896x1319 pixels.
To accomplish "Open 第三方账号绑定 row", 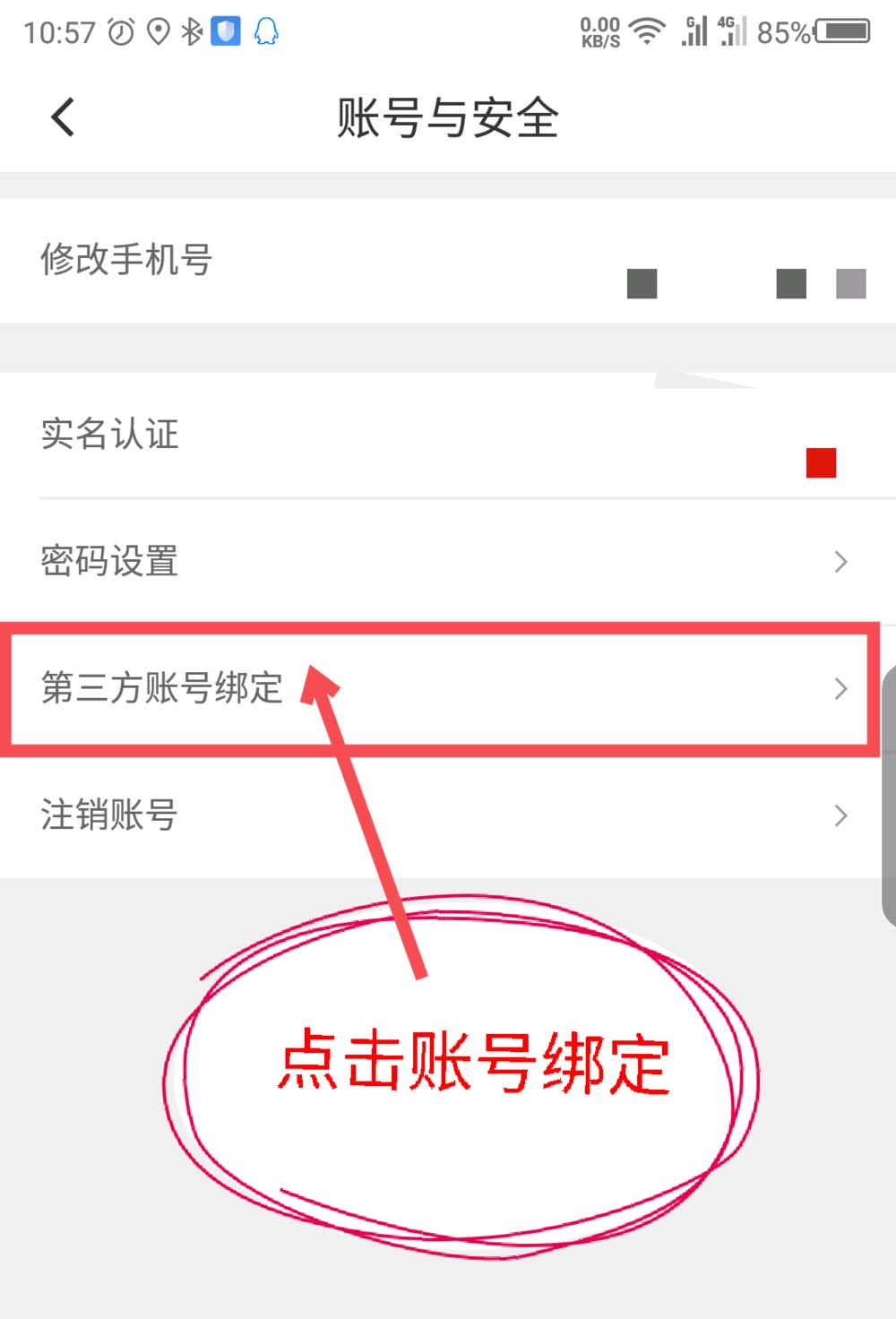I will tap(161, 688).
